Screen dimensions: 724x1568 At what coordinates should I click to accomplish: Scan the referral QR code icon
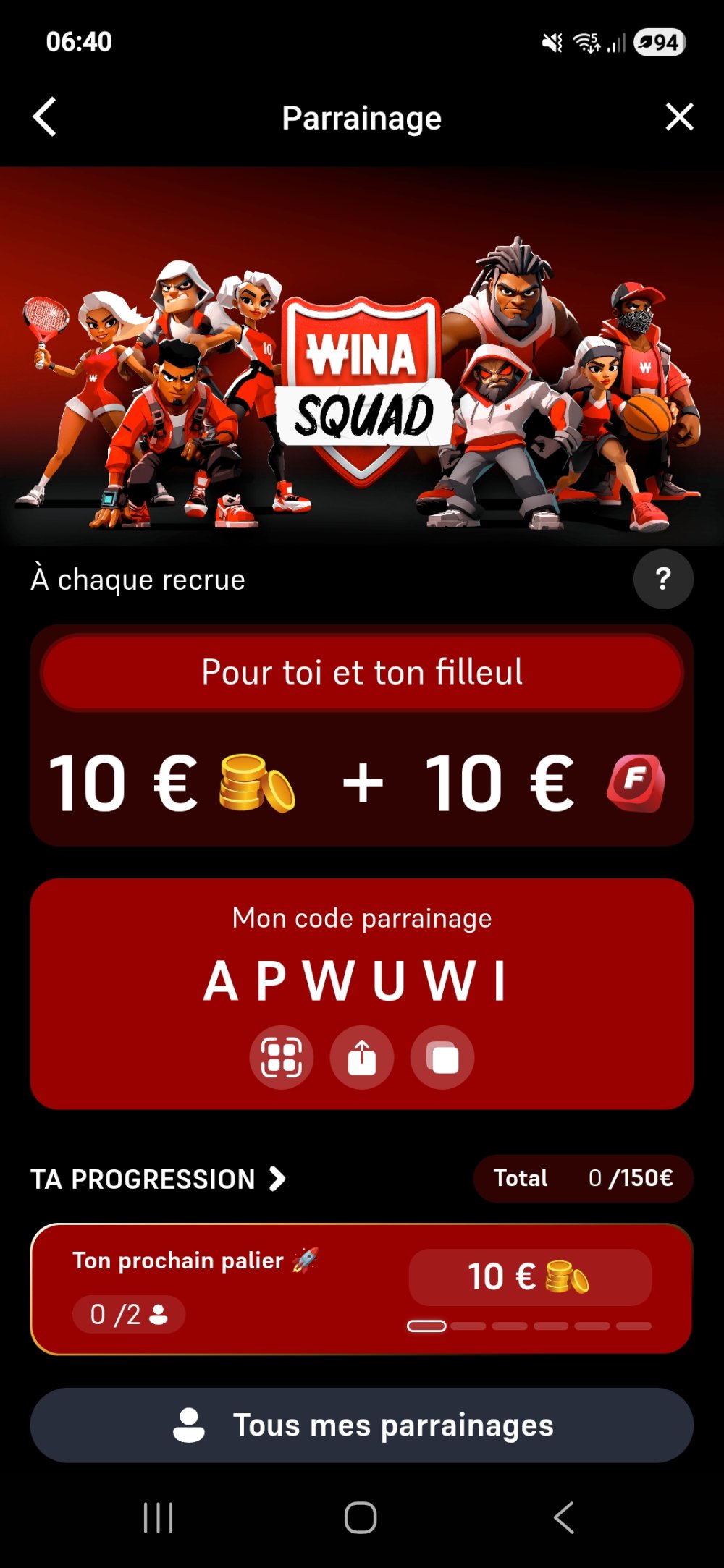tap(282, 1057)
